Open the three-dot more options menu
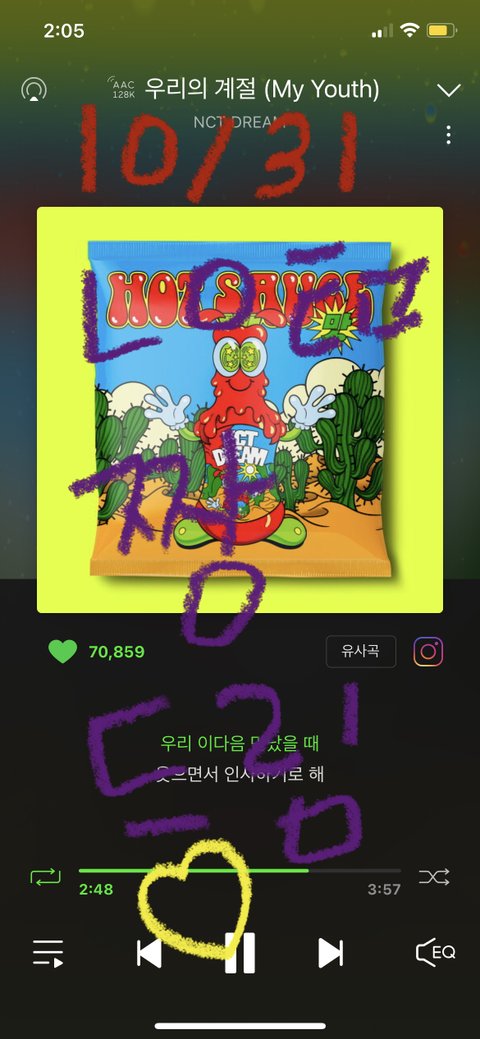The height and width of the screenshot is (1039, 480). pyautogui.click(x=449, y=135)
